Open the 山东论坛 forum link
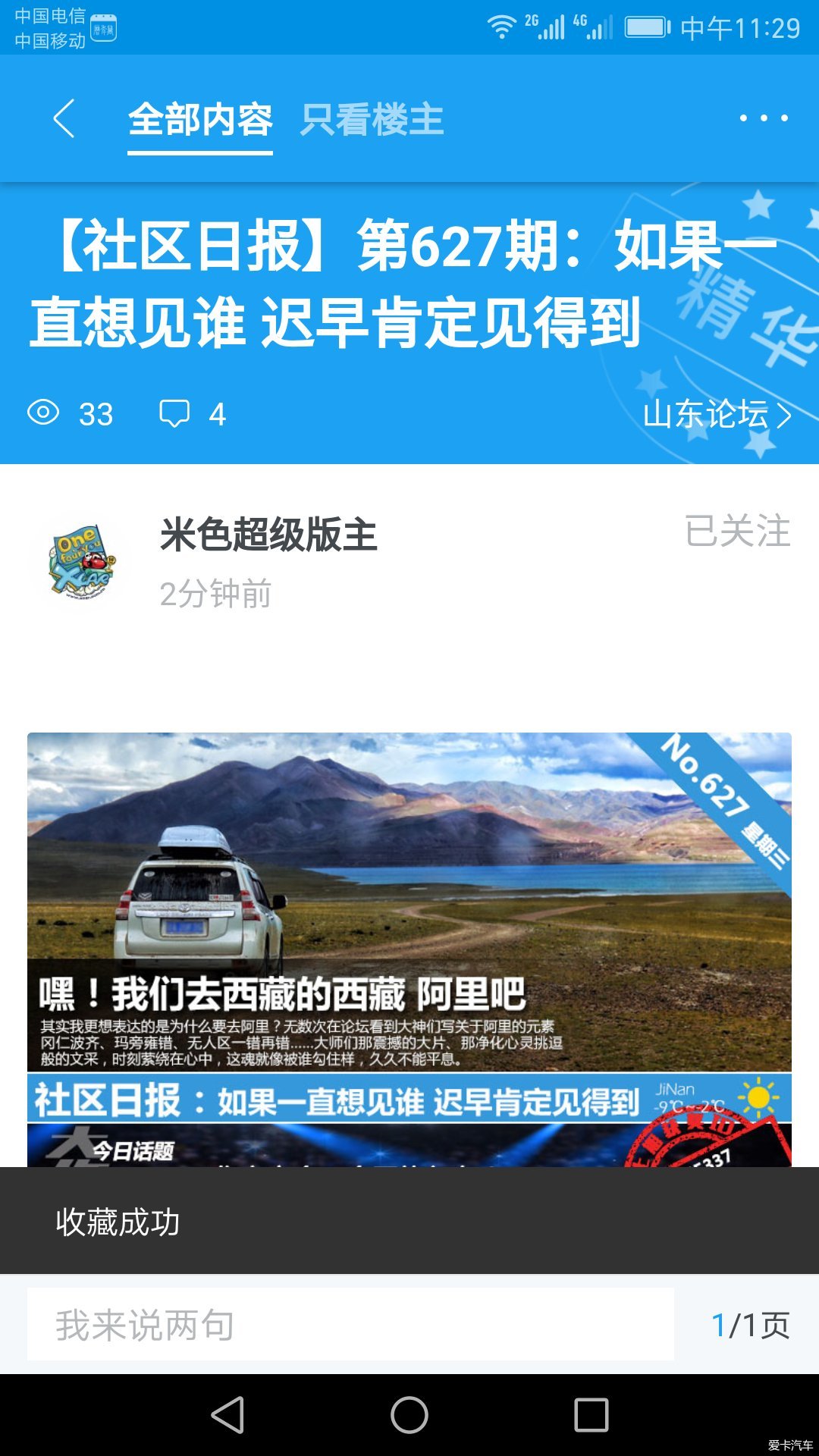 pos(716,414)
